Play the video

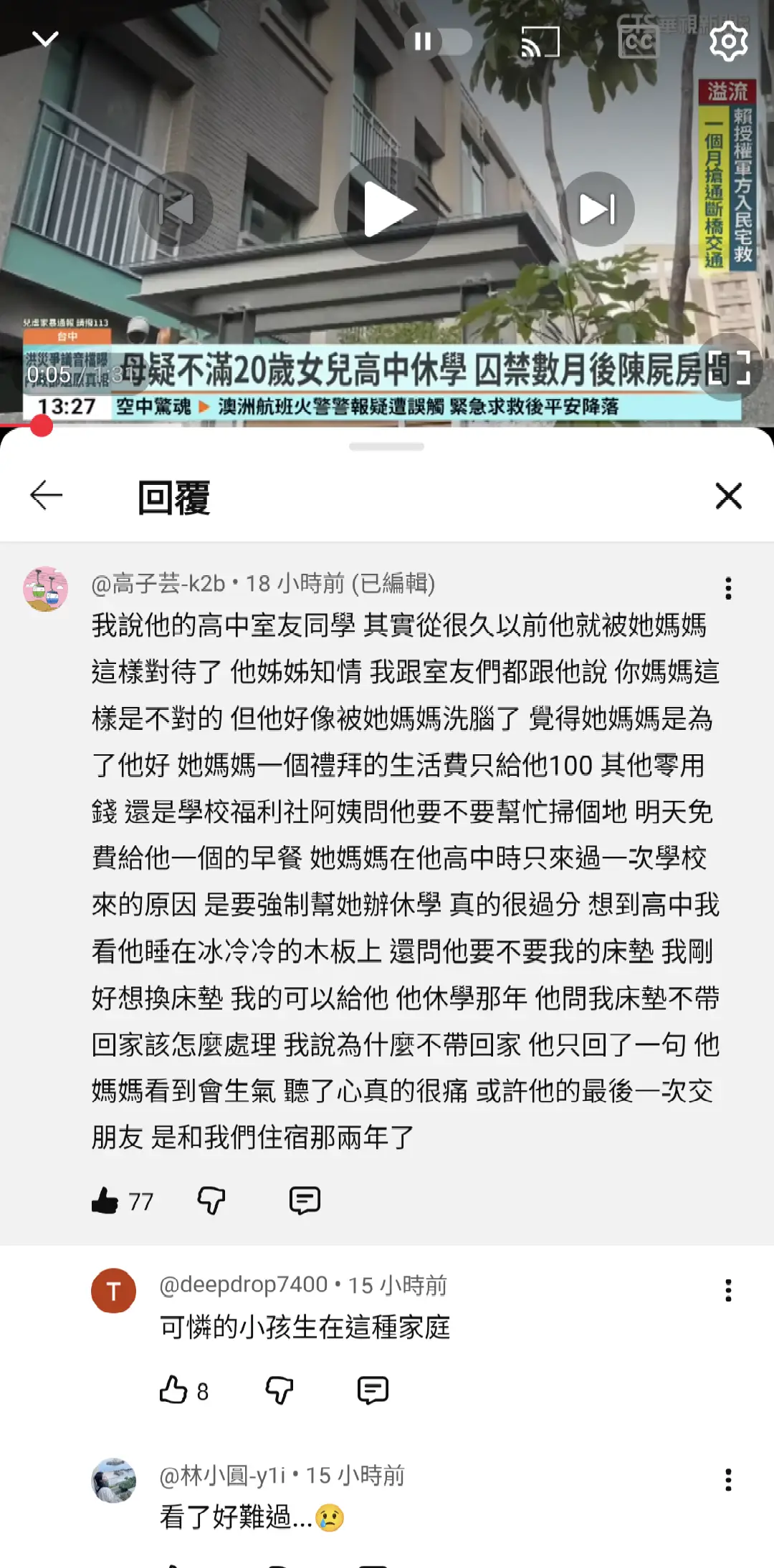coord(386,209)
